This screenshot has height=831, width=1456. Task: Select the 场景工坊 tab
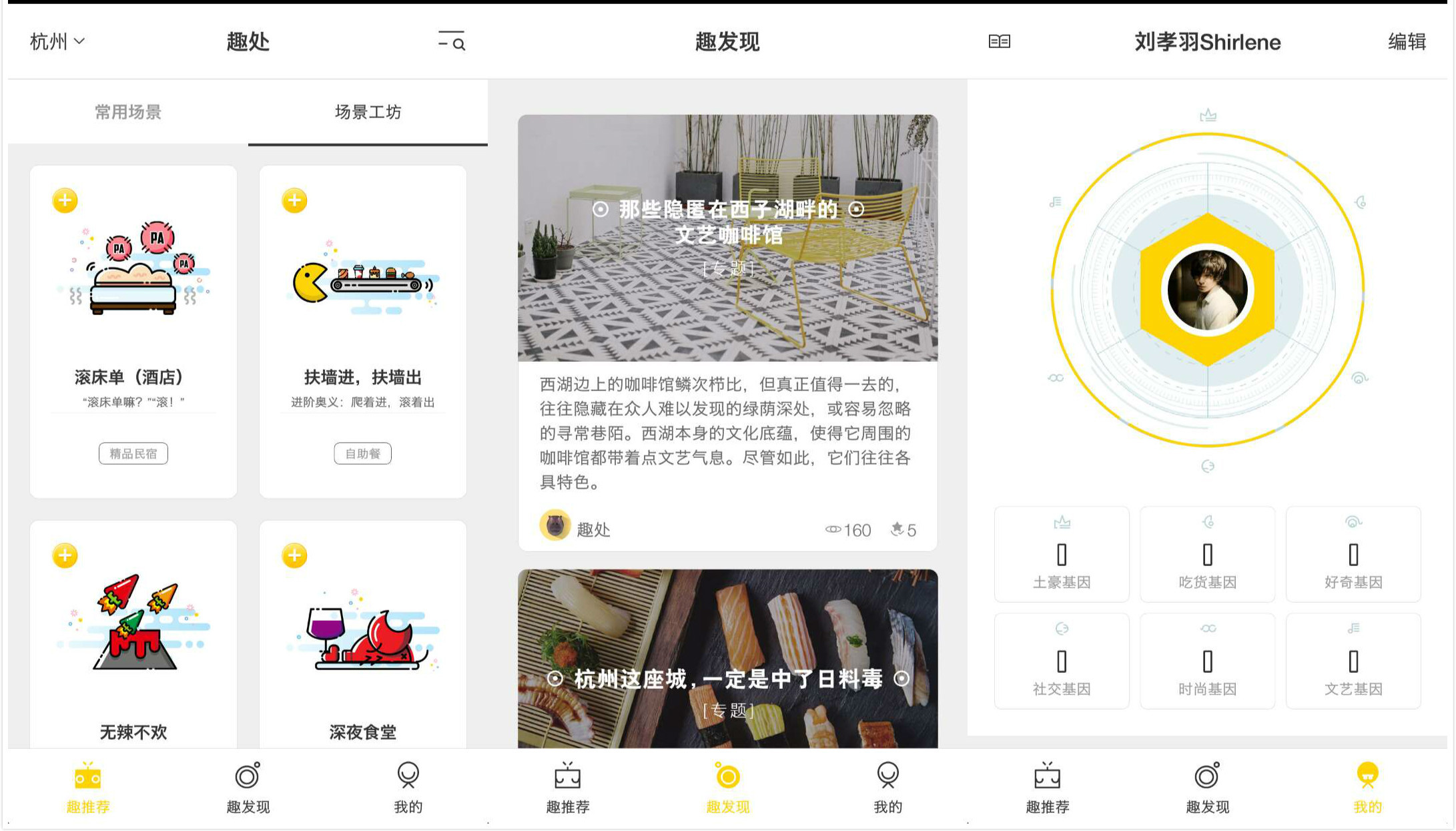(368, 112)
